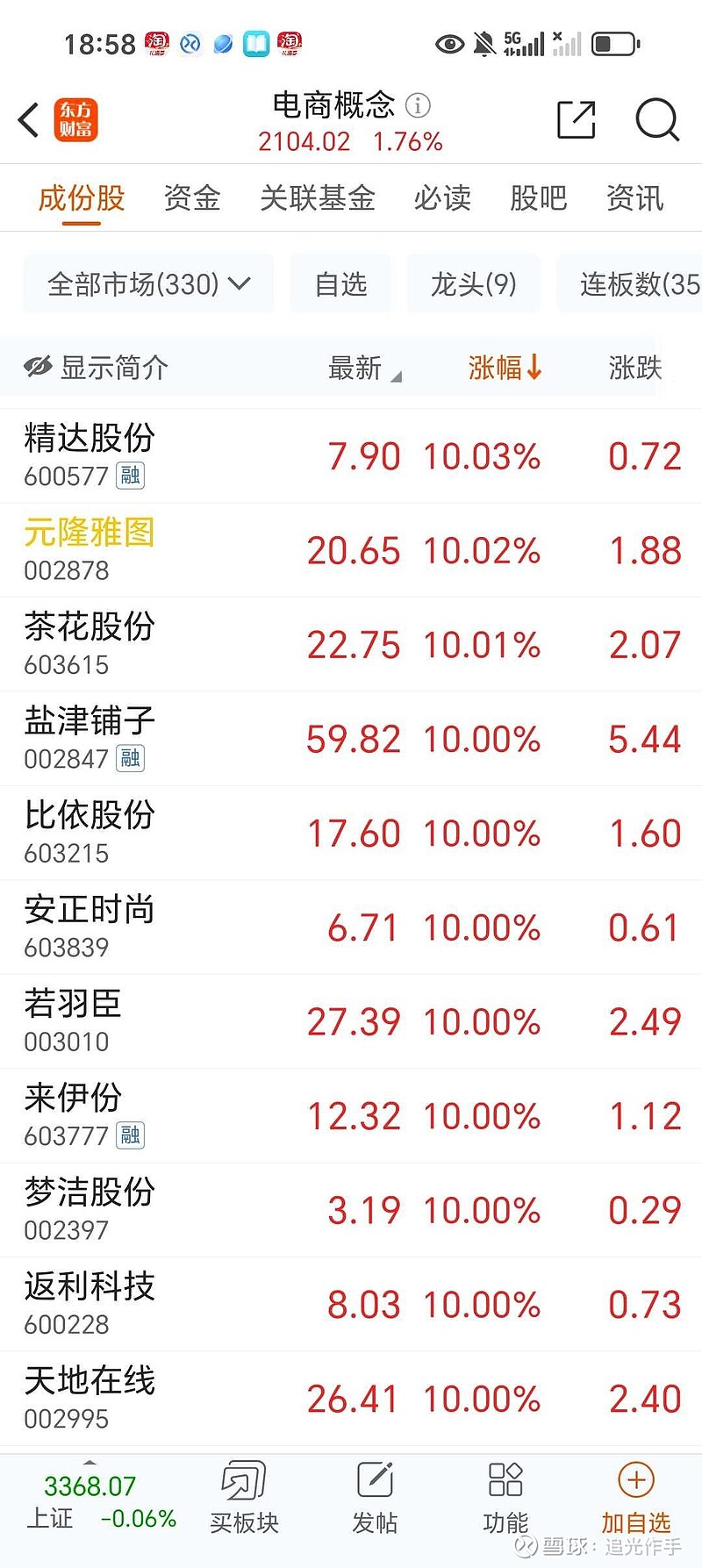Enable the 自选 filter

pyautogui.click(x=340, y=283)
